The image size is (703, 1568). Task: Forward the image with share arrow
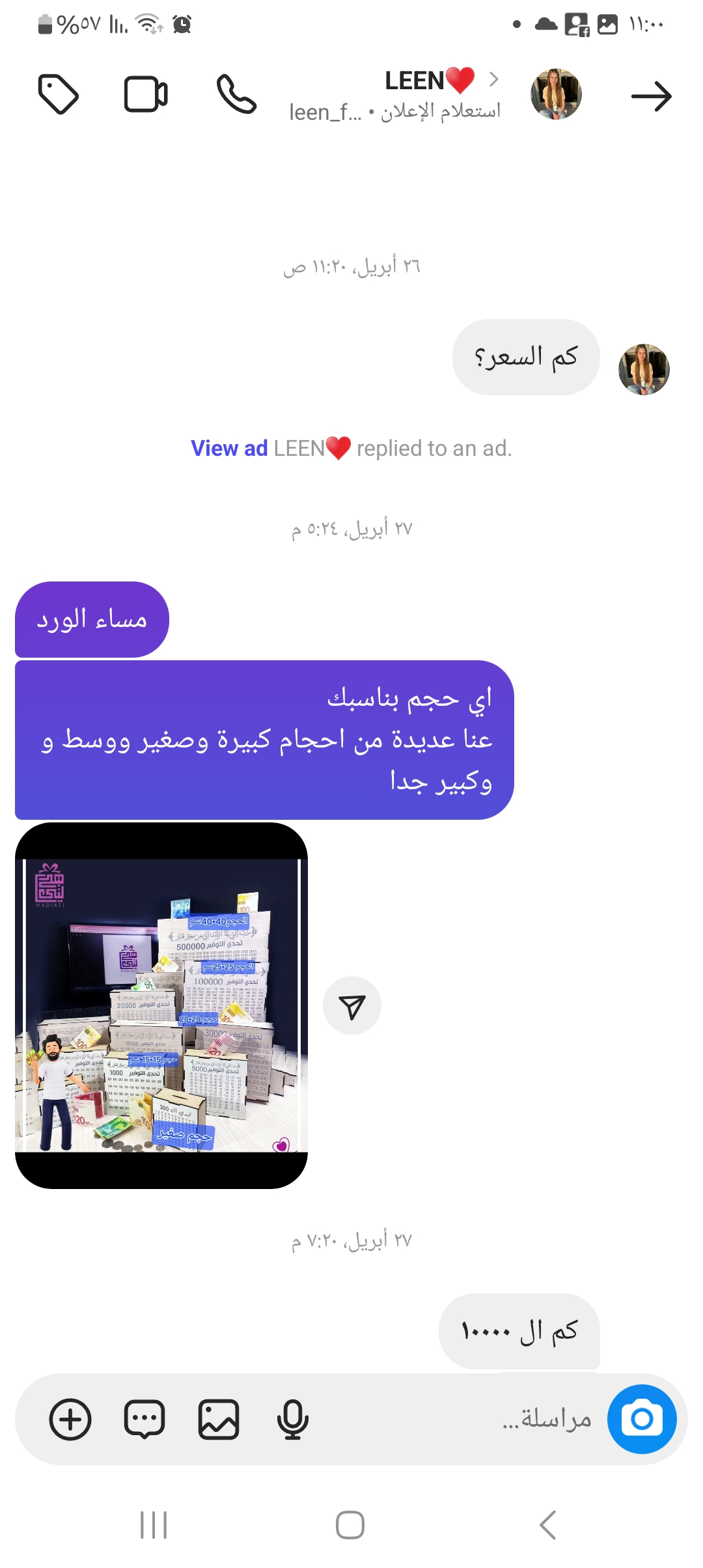click(x=352, y=1006)
